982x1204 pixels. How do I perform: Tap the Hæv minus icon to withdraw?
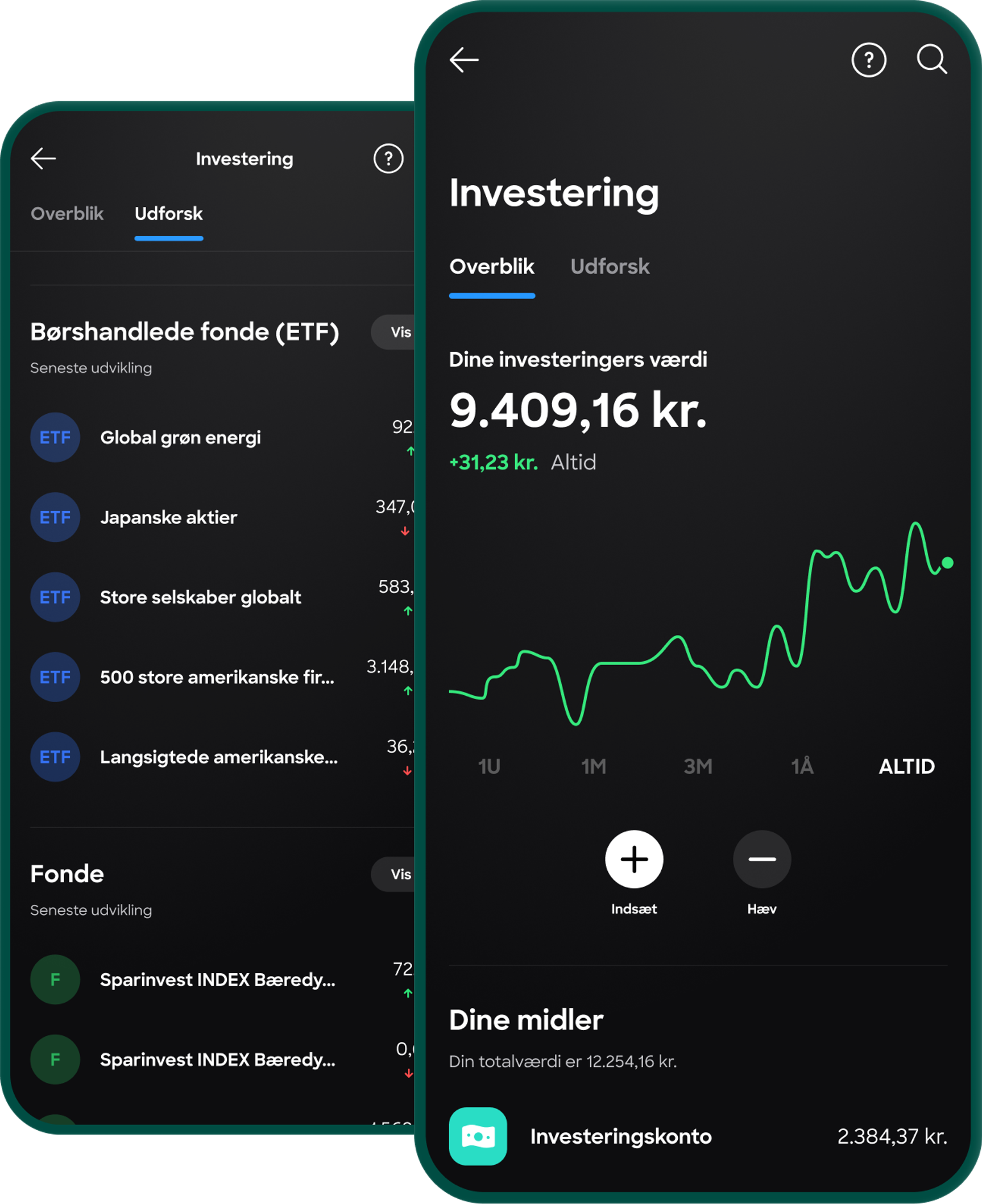(762, 861)
